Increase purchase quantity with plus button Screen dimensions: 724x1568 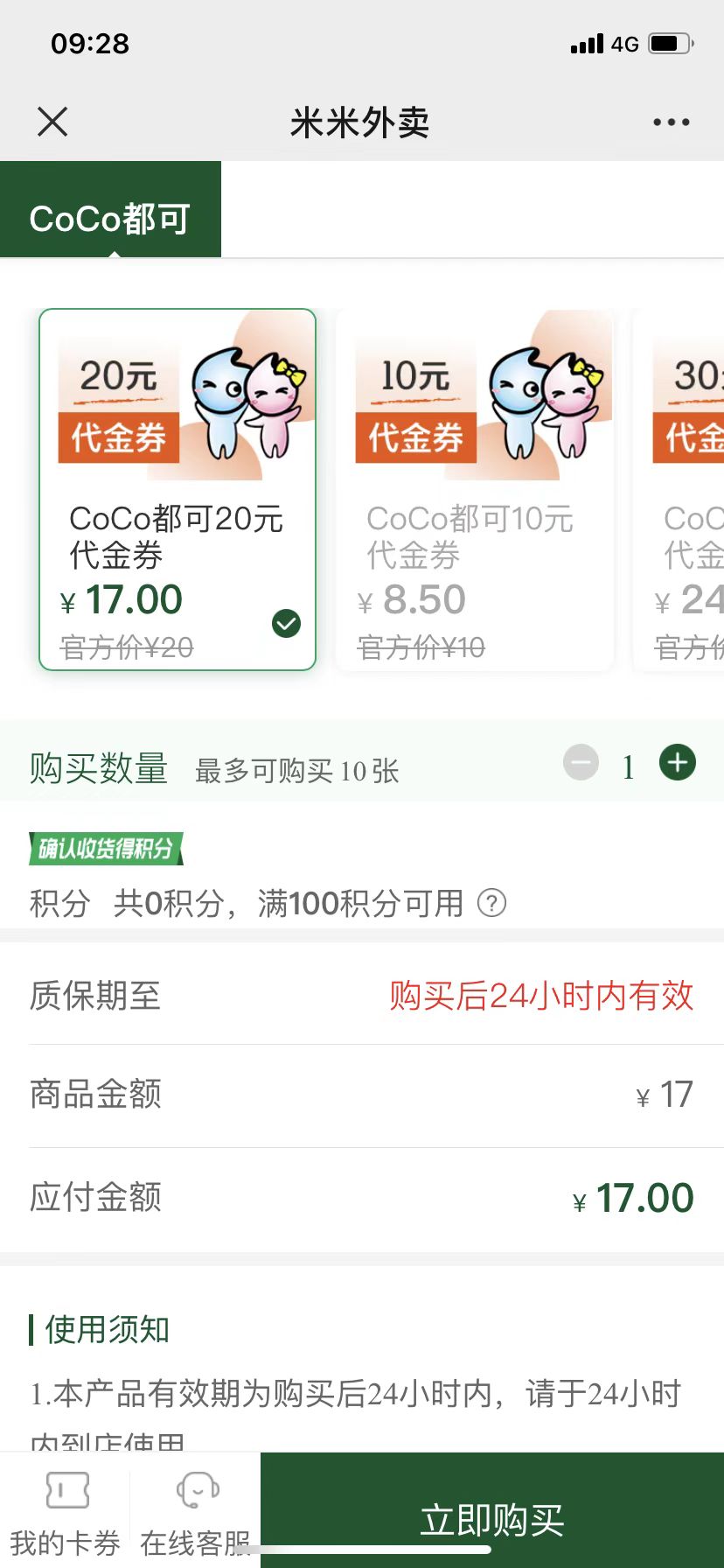point(677,763)
